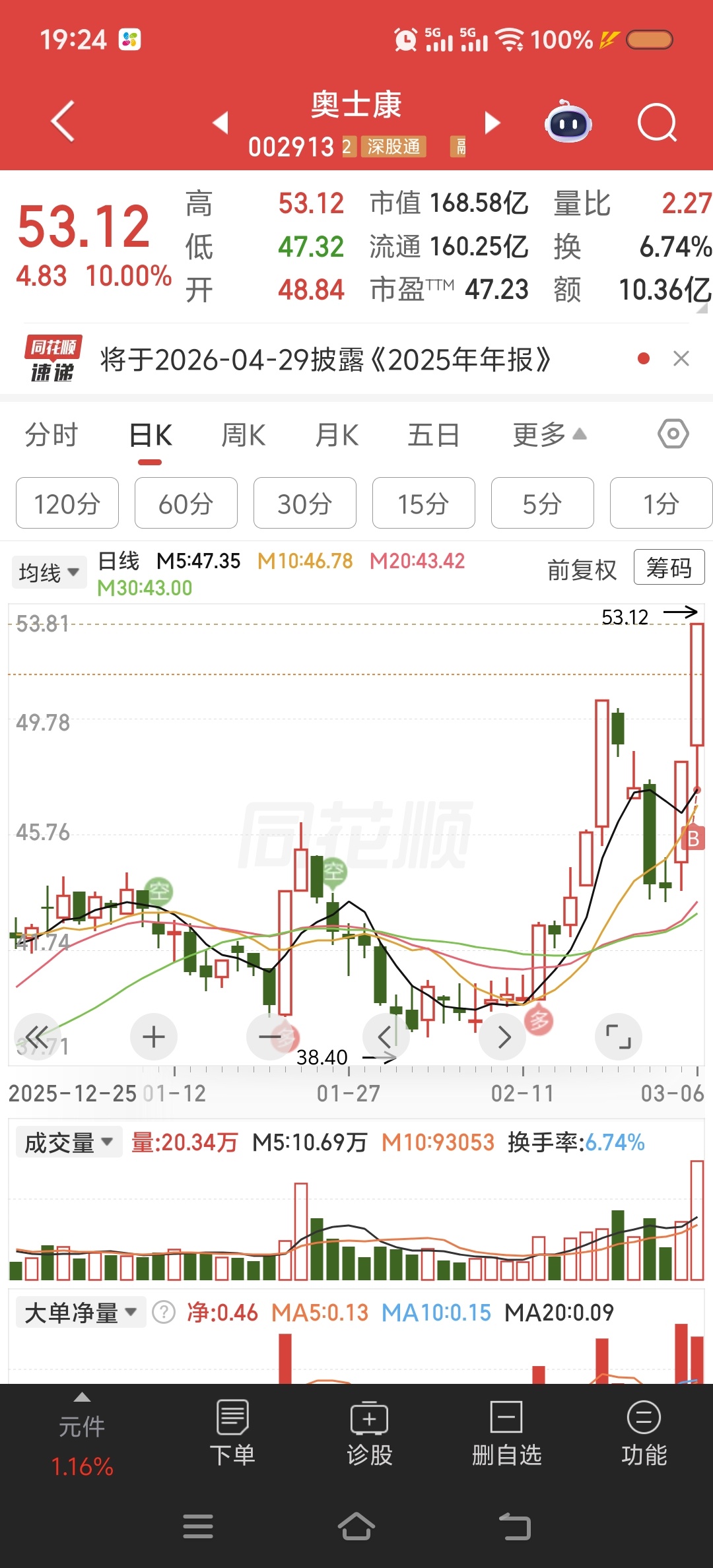713x1568 pixels.
Task: Change the 成交量 indicator dropdown
Action: pyautogui.click(x=69, y=1142)
